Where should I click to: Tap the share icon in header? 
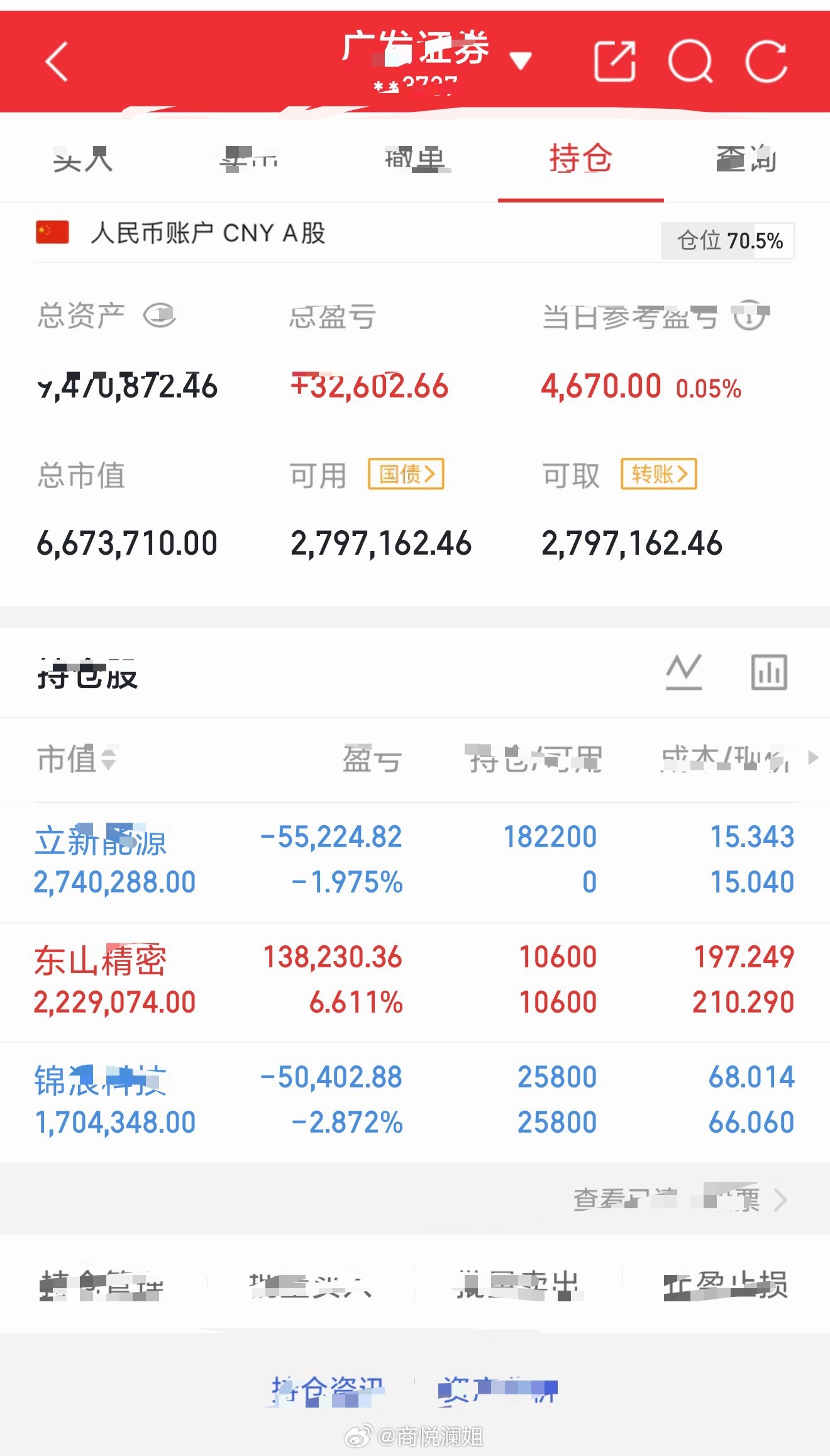[614, 61]
